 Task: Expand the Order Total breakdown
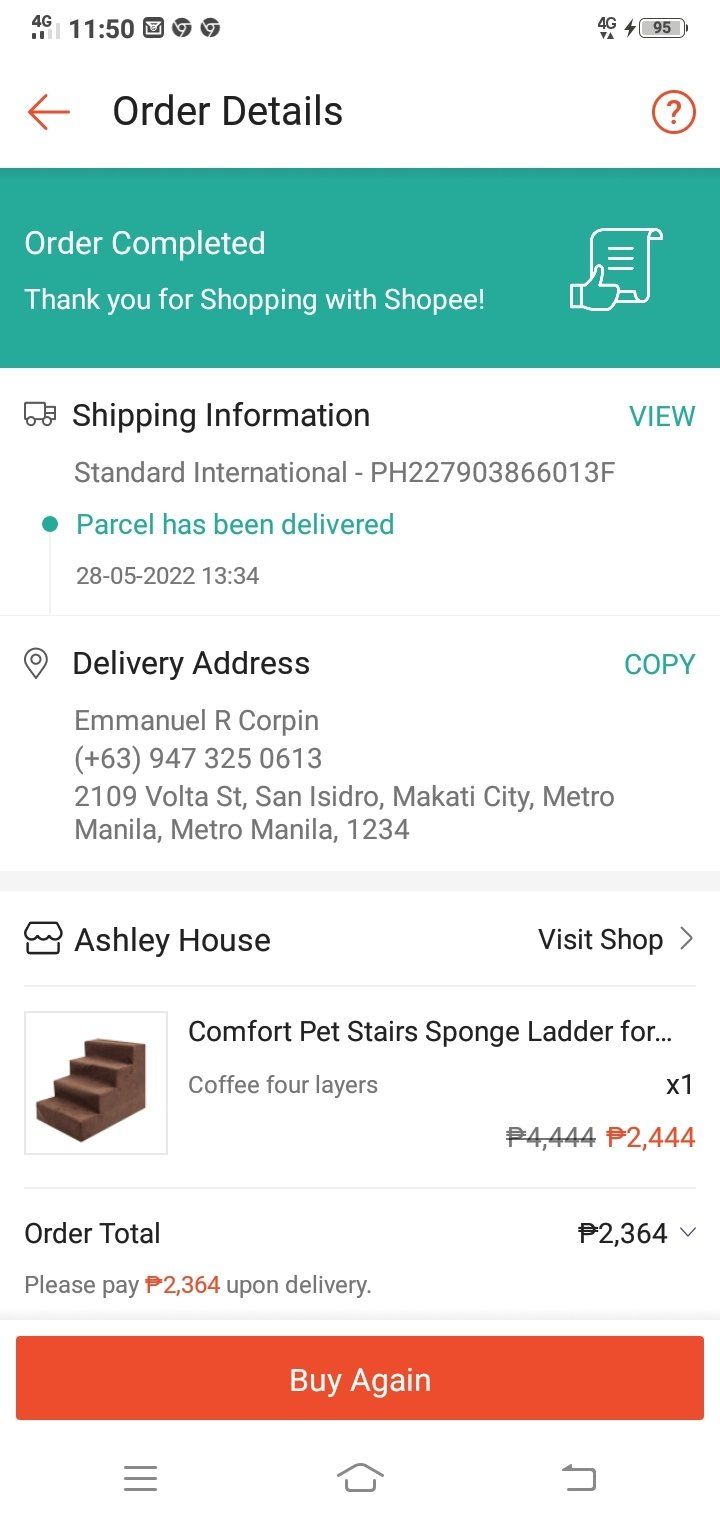[x=687, y=1233]
